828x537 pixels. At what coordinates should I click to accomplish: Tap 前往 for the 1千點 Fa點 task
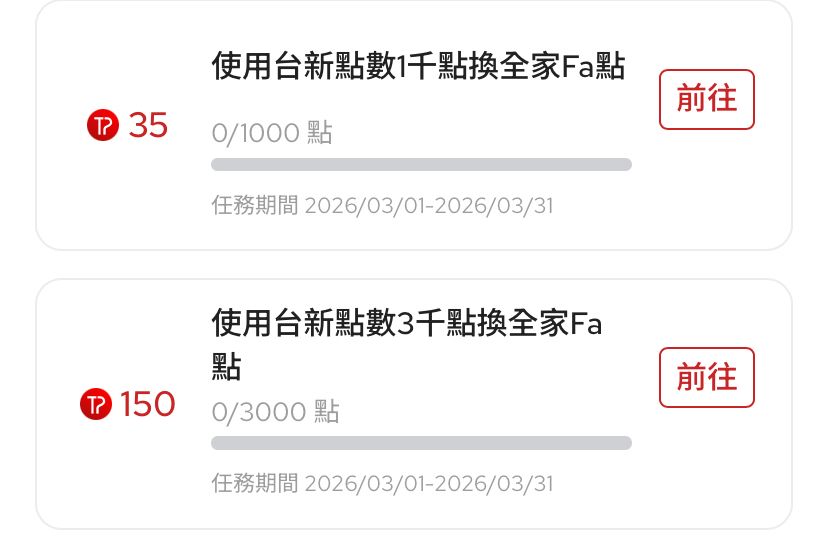click(x=706, y=100)
